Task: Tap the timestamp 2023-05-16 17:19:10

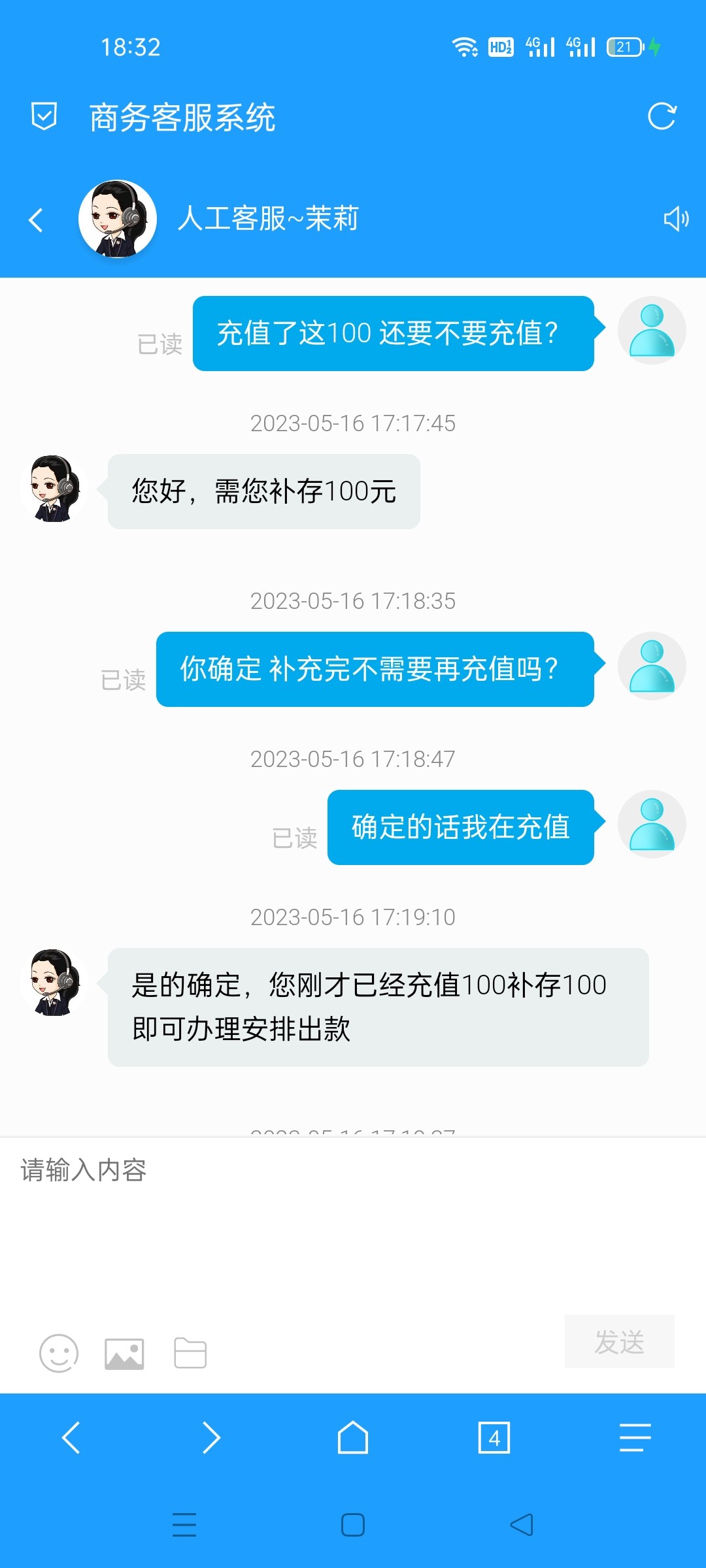Action: pos(353,917)
